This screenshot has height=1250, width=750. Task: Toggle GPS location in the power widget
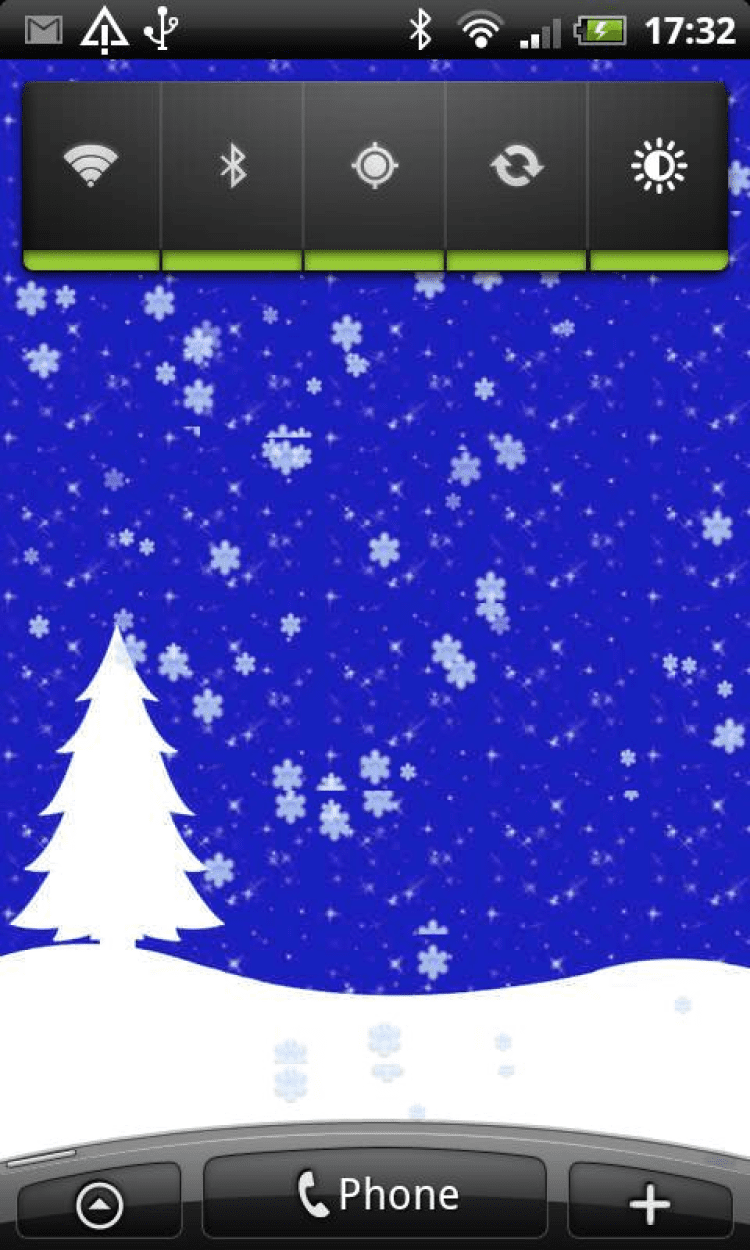coord(375,167)
